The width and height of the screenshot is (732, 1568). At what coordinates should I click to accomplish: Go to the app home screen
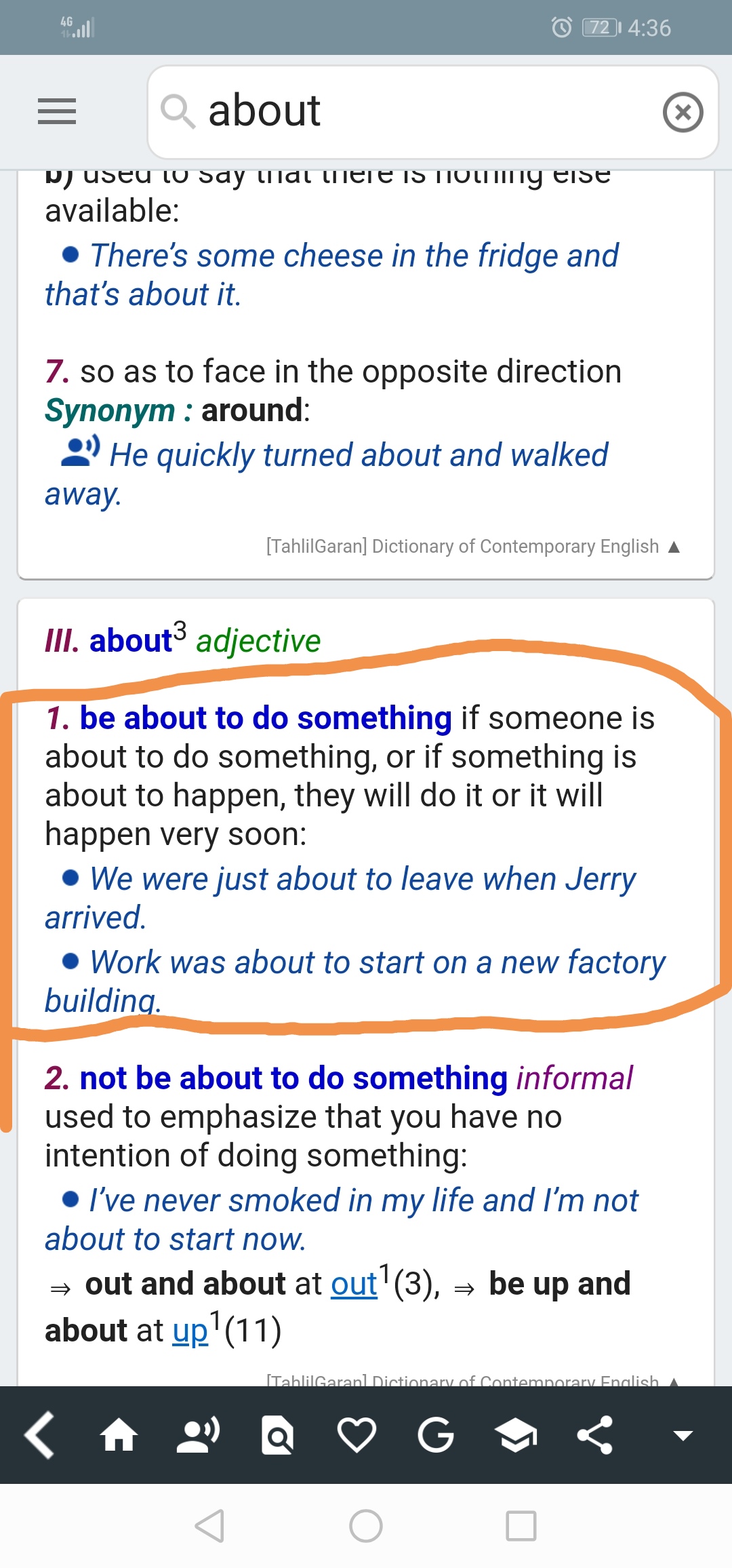(119, 1434)
